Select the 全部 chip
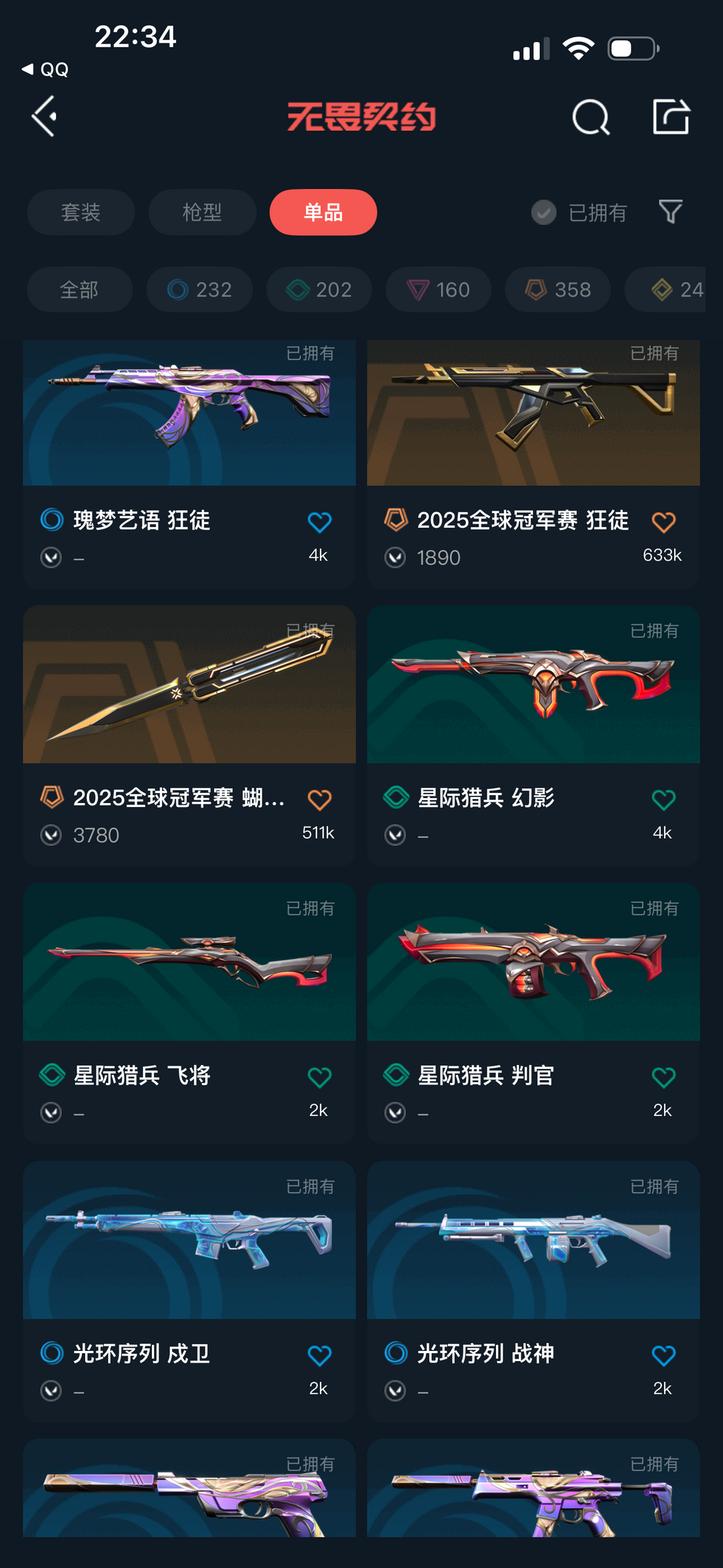The width and height of the screenshot is (723, 1568). coord(79,289)
